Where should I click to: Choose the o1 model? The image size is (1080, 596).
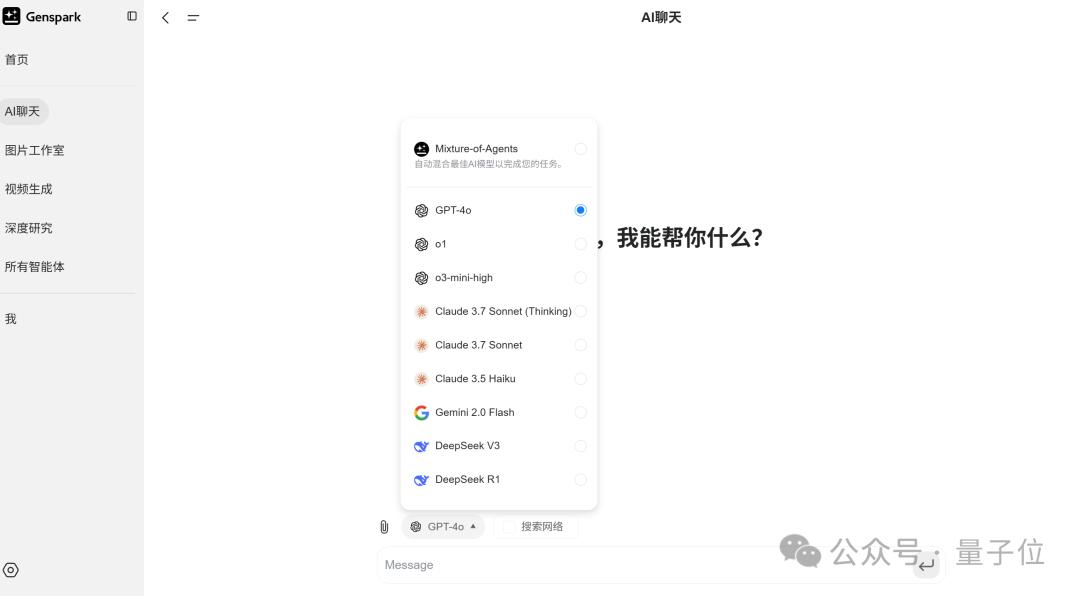click(x=498, y=244)
